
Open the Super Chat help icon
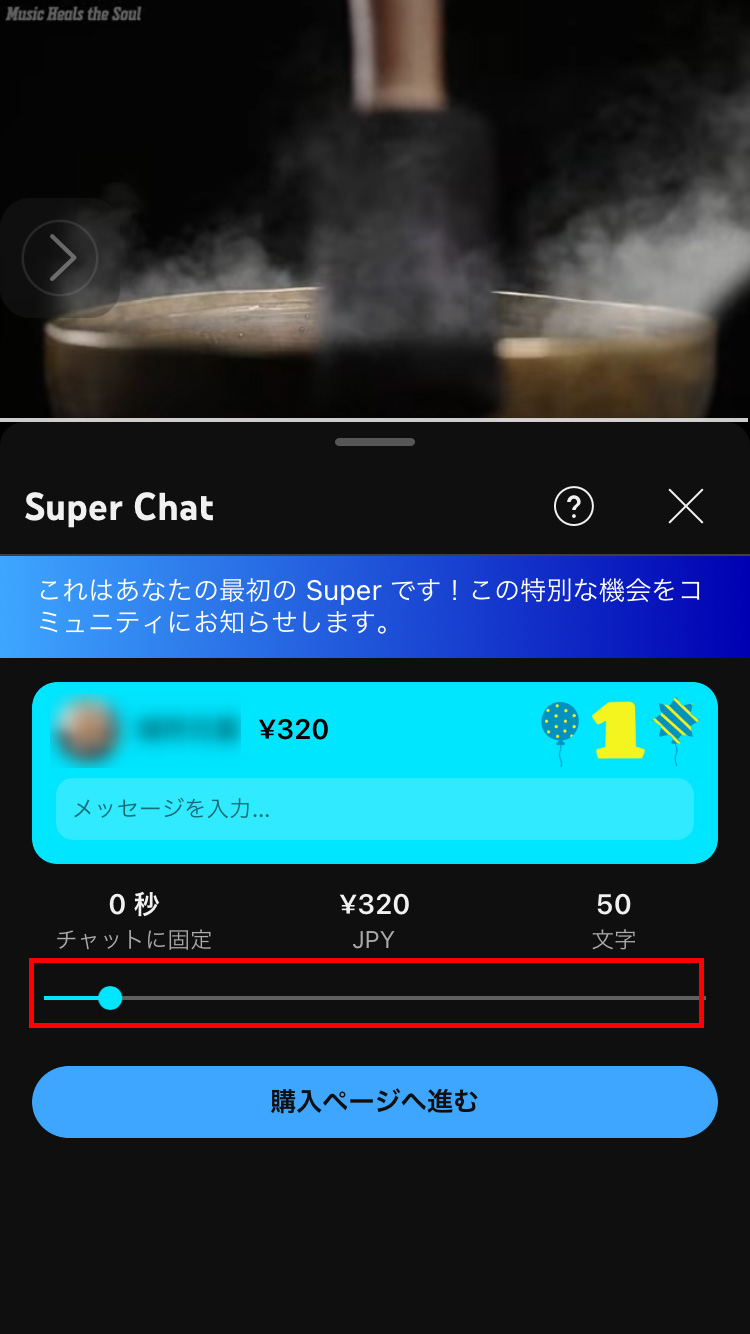574,507
